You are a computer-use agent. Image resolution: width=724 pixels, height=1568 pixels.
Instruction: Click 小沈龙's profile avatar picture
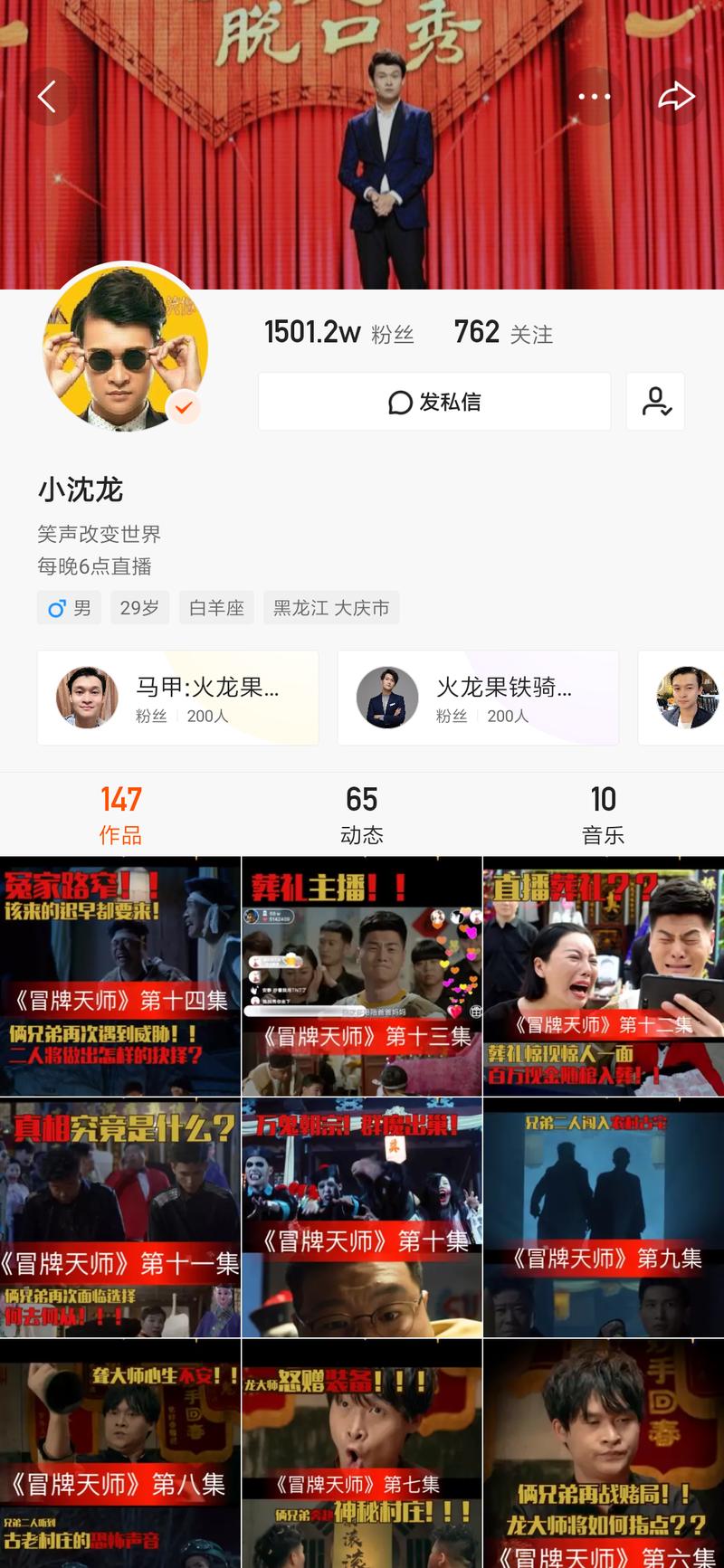(128, 351)
